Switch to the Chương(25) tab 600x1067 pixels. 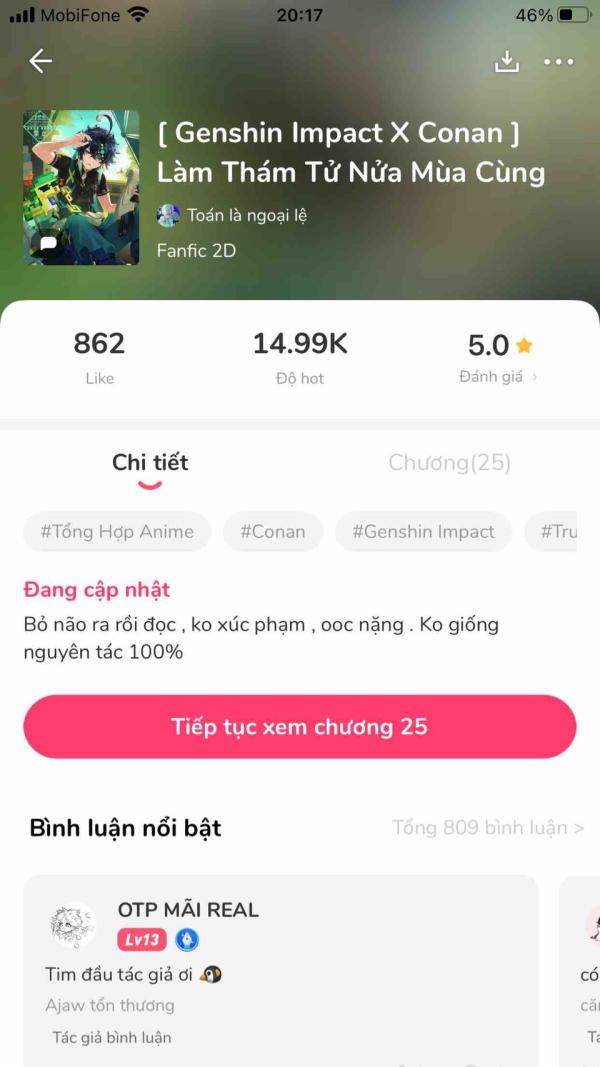pyautogui.click(x=449, y=463)
